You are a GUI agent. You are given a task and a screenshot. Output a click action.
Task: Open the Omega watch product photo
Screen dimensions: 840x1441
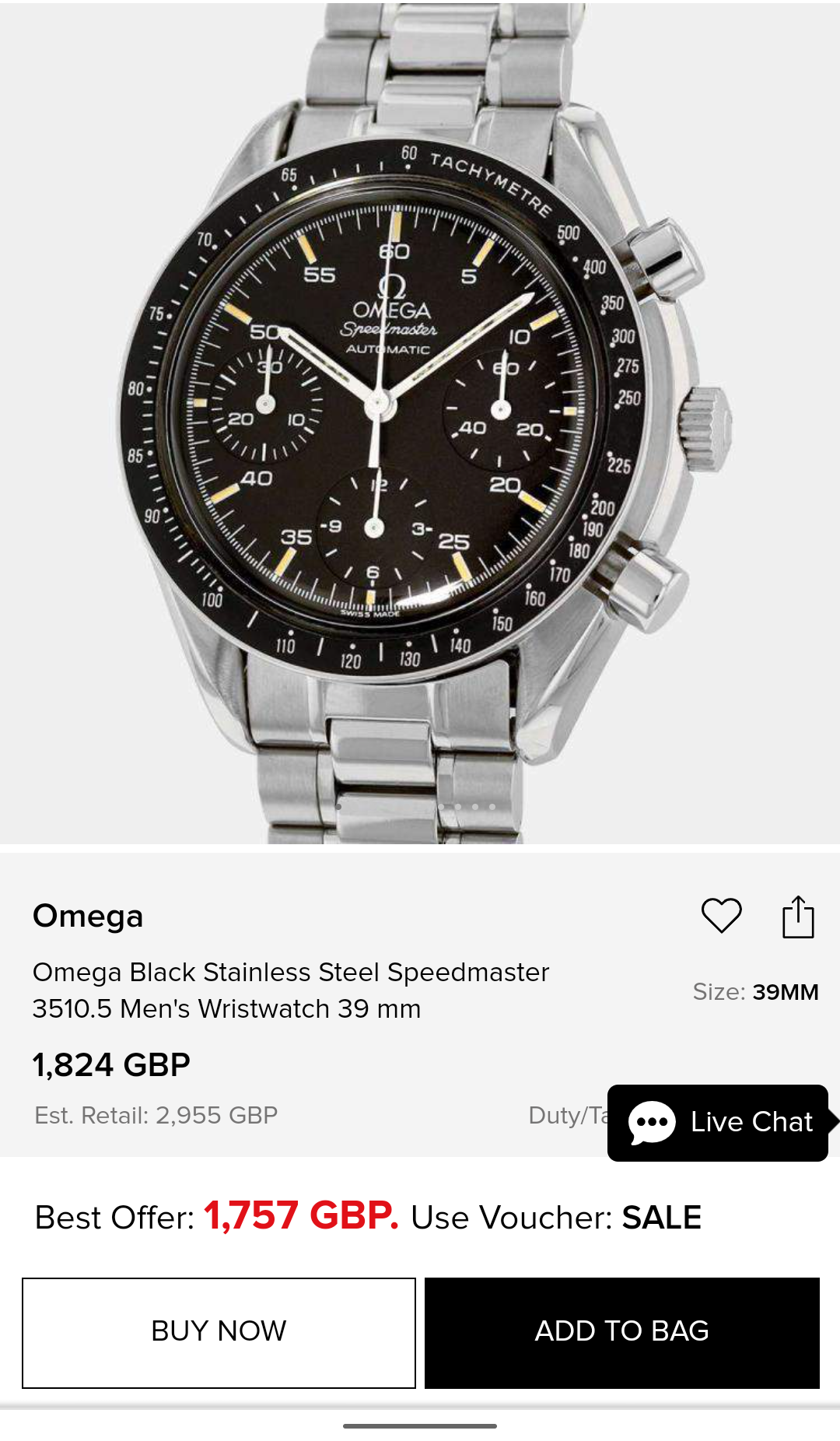coord(420,420)
